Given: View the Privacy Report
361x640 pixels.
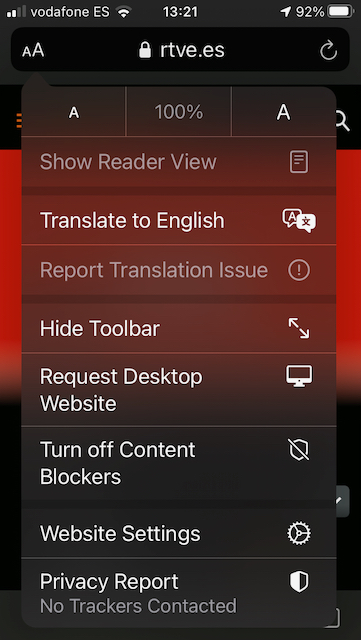Looking at the screenshot, I should [x=179, y=593].
